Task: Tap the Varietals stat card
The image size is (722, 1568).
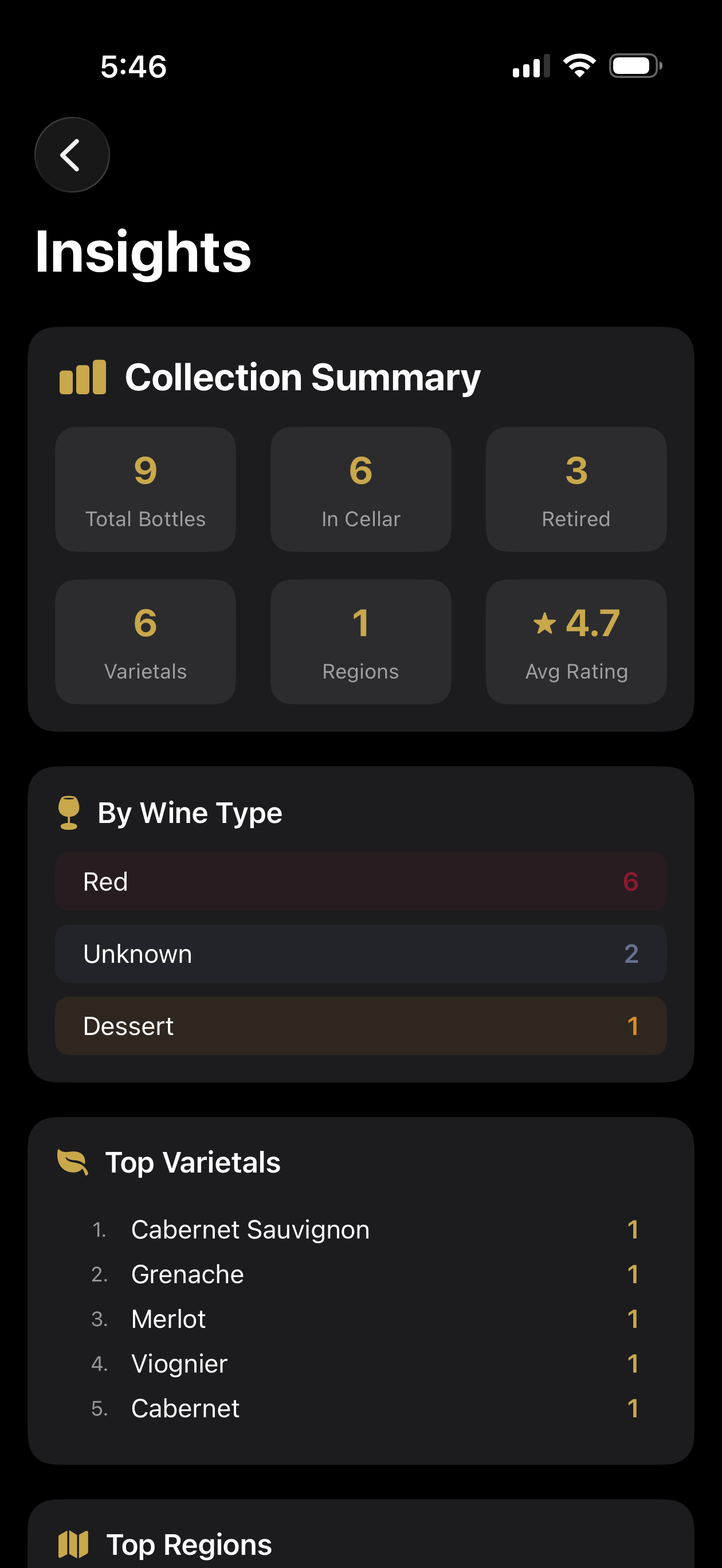Action: [x=145, y=641]
